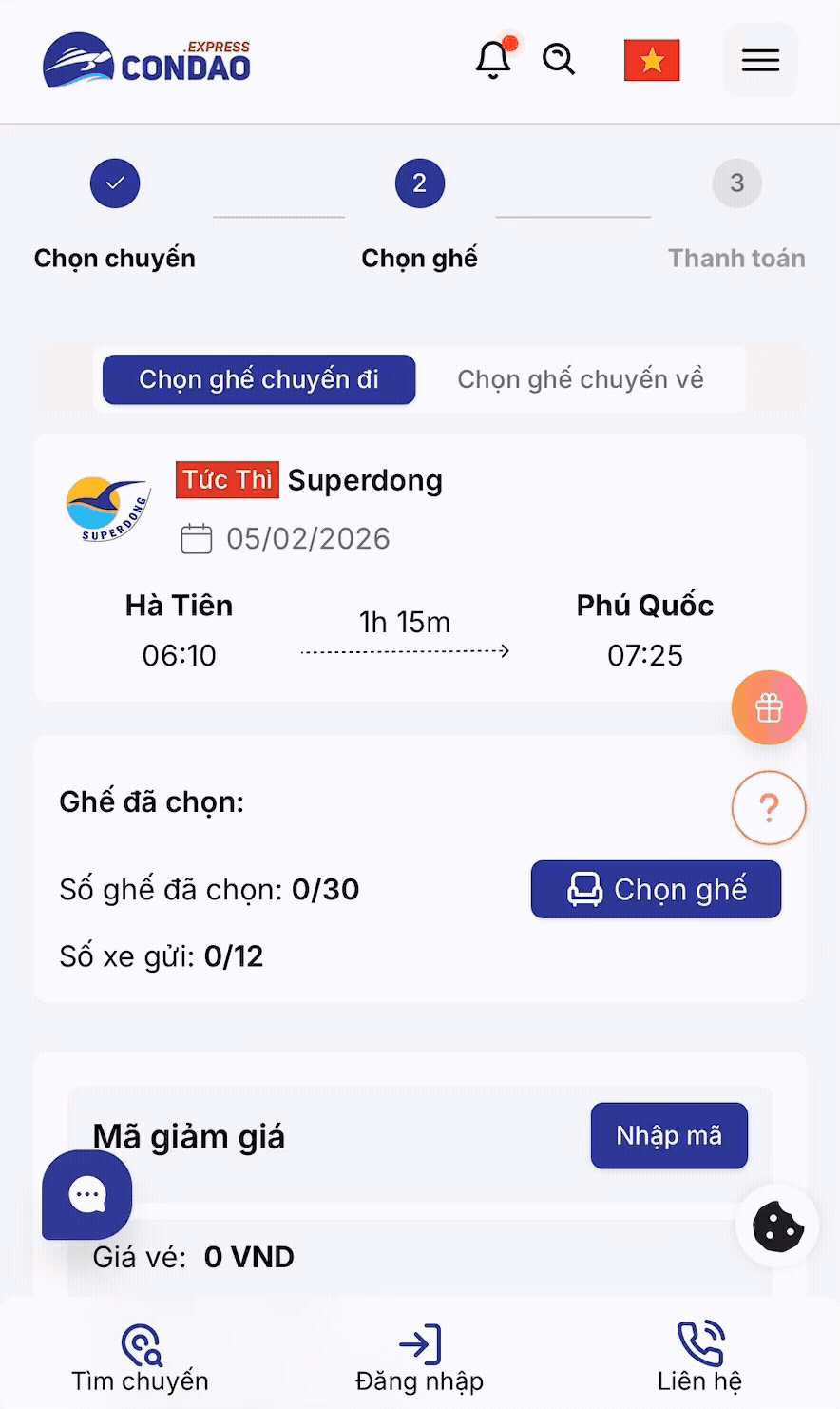The height and width of the screenshot is (1409, 840).
Task: Open the hamburger navigation menu
Action: point(759,59)
